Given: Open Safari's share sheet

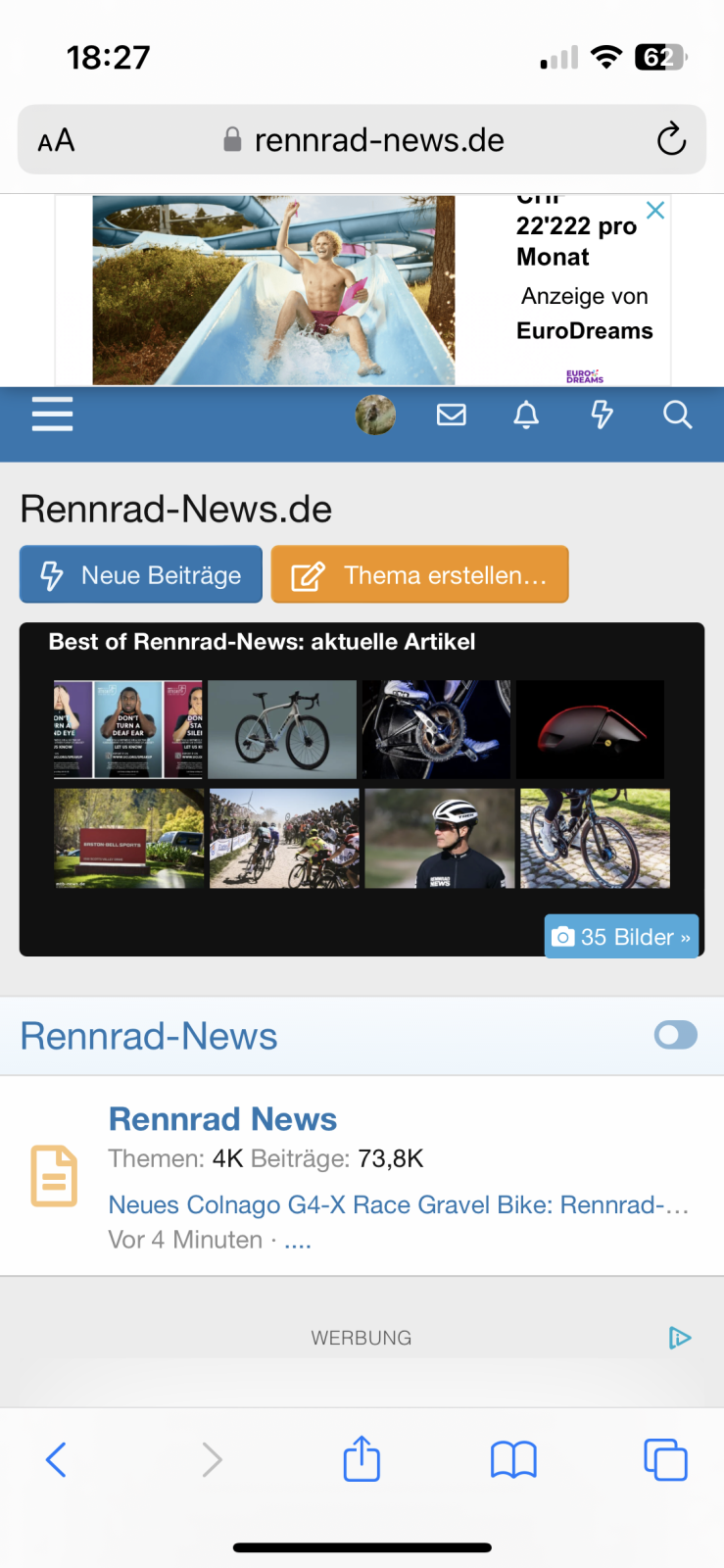Looking at the screenshot, I should pos(362,1459).
